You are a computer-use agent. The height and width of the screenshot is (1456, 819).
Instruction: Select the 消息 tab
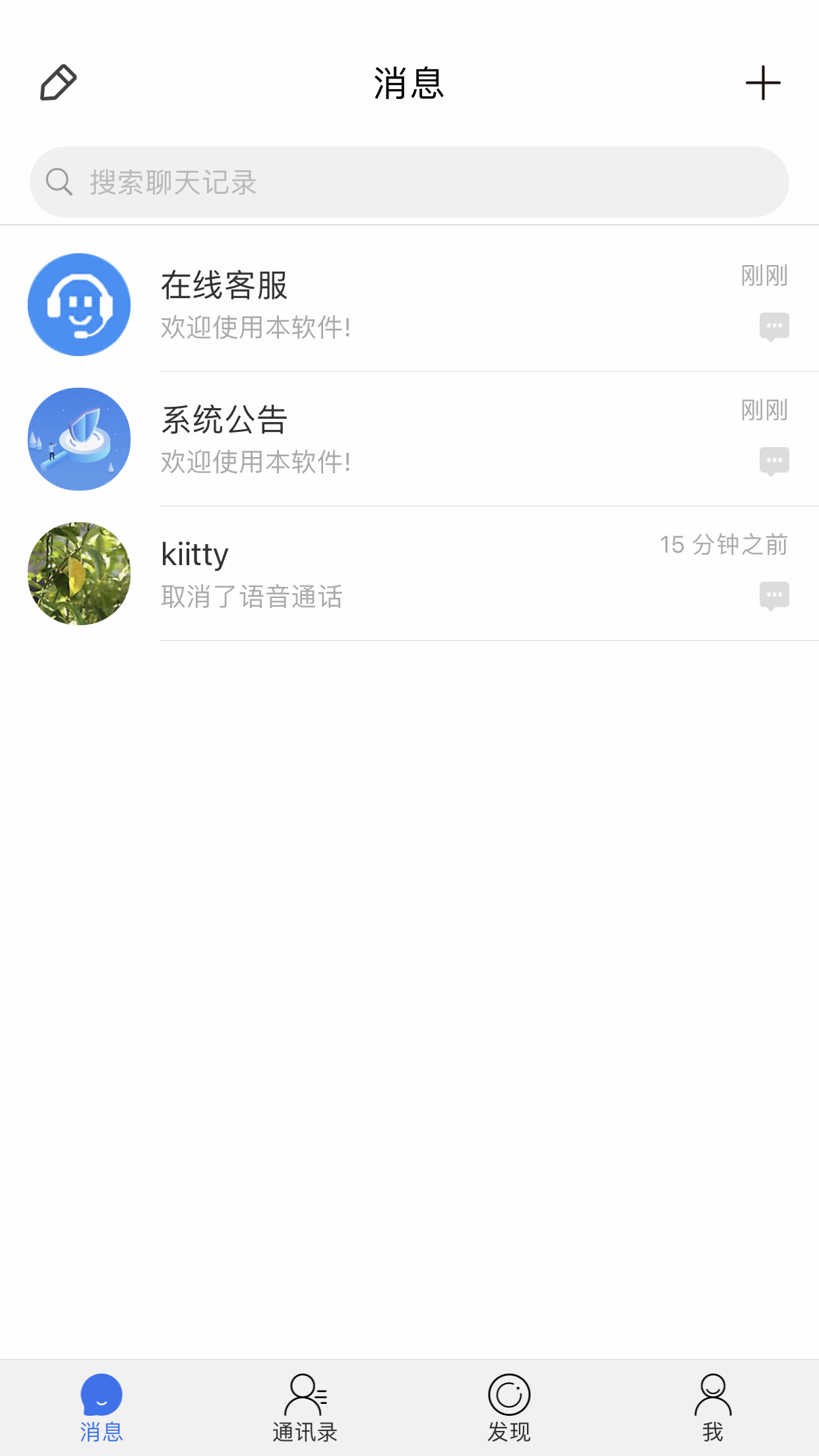click(102, 1407)
